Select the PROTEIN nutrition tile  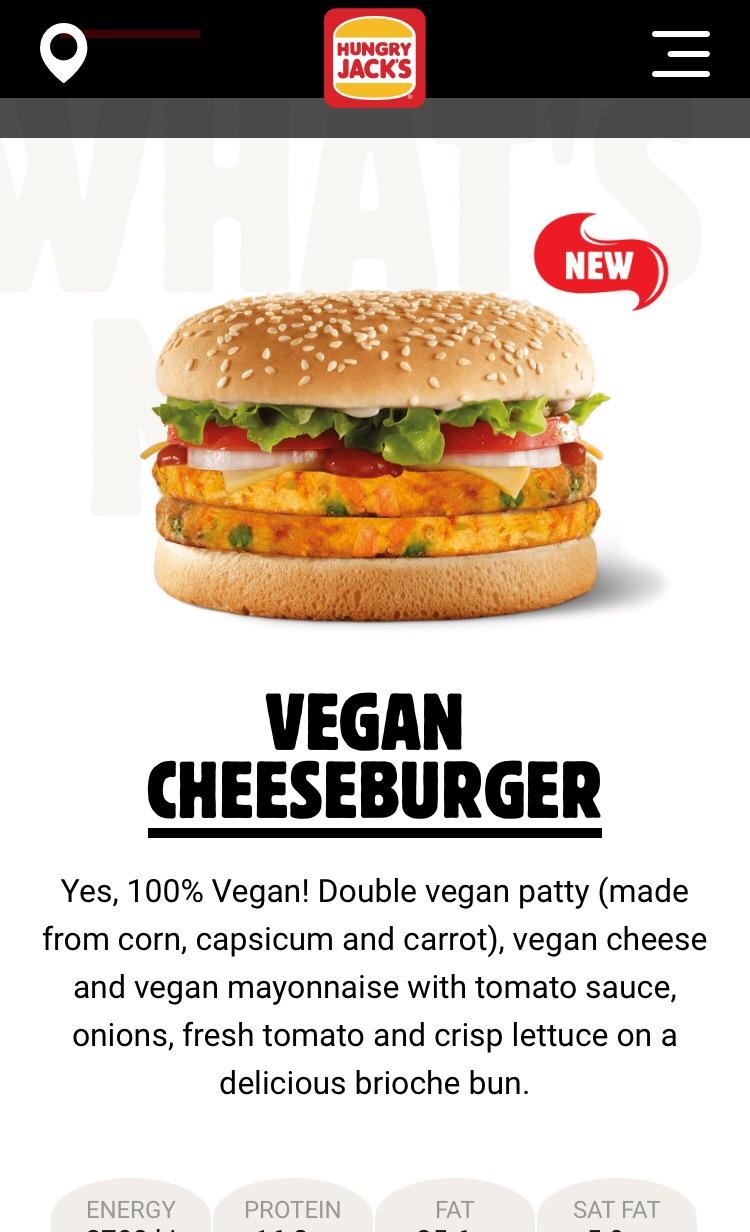(292, 1210)
